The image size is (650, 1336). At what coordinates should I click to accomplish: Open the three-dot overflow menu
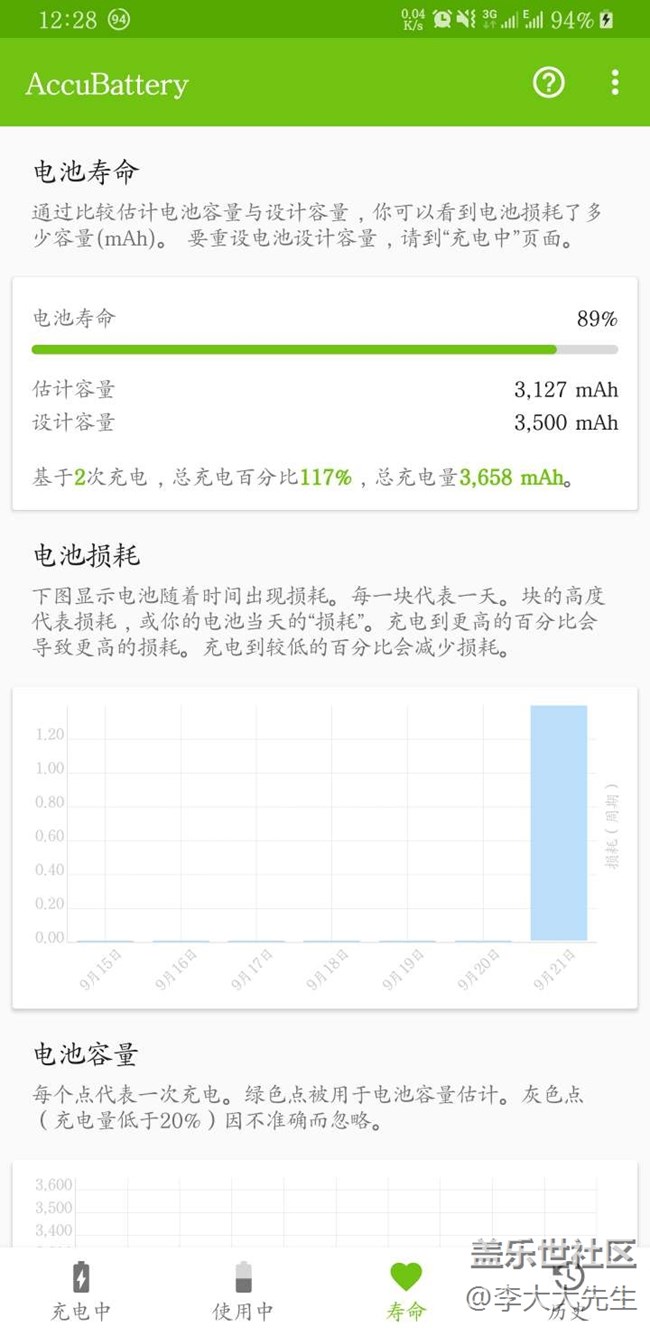[614, 83]
